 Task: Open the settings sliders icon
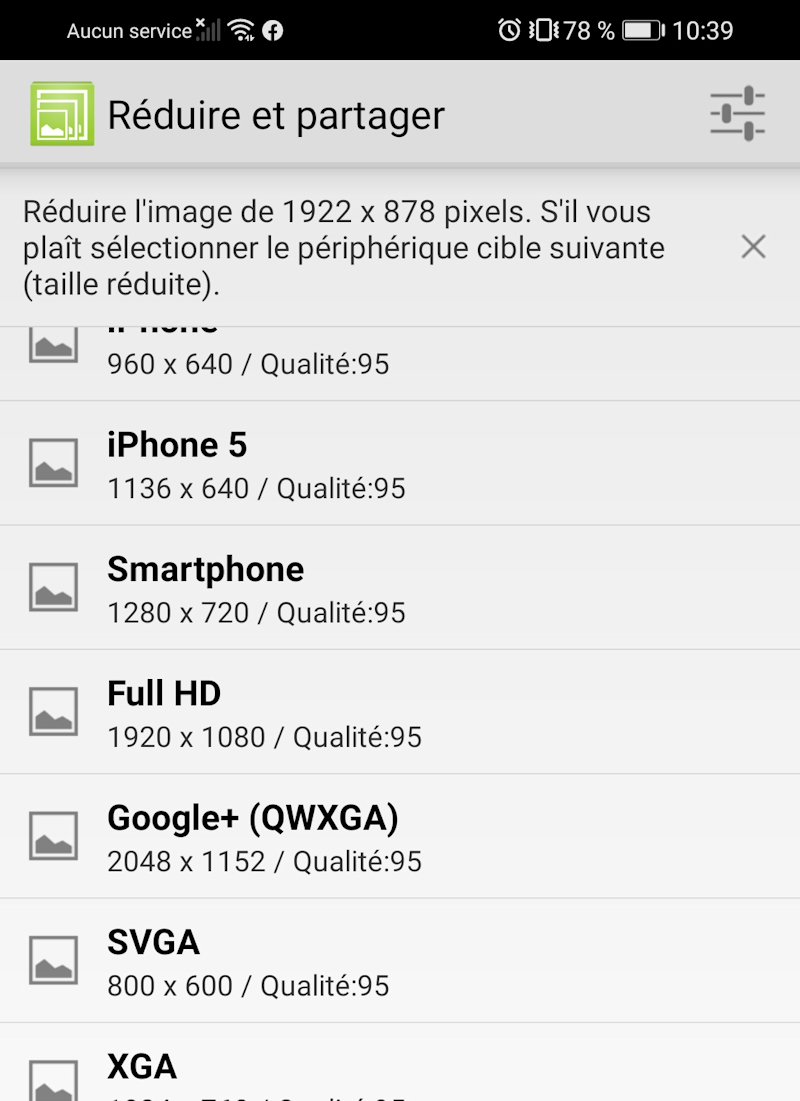(738, 114)
